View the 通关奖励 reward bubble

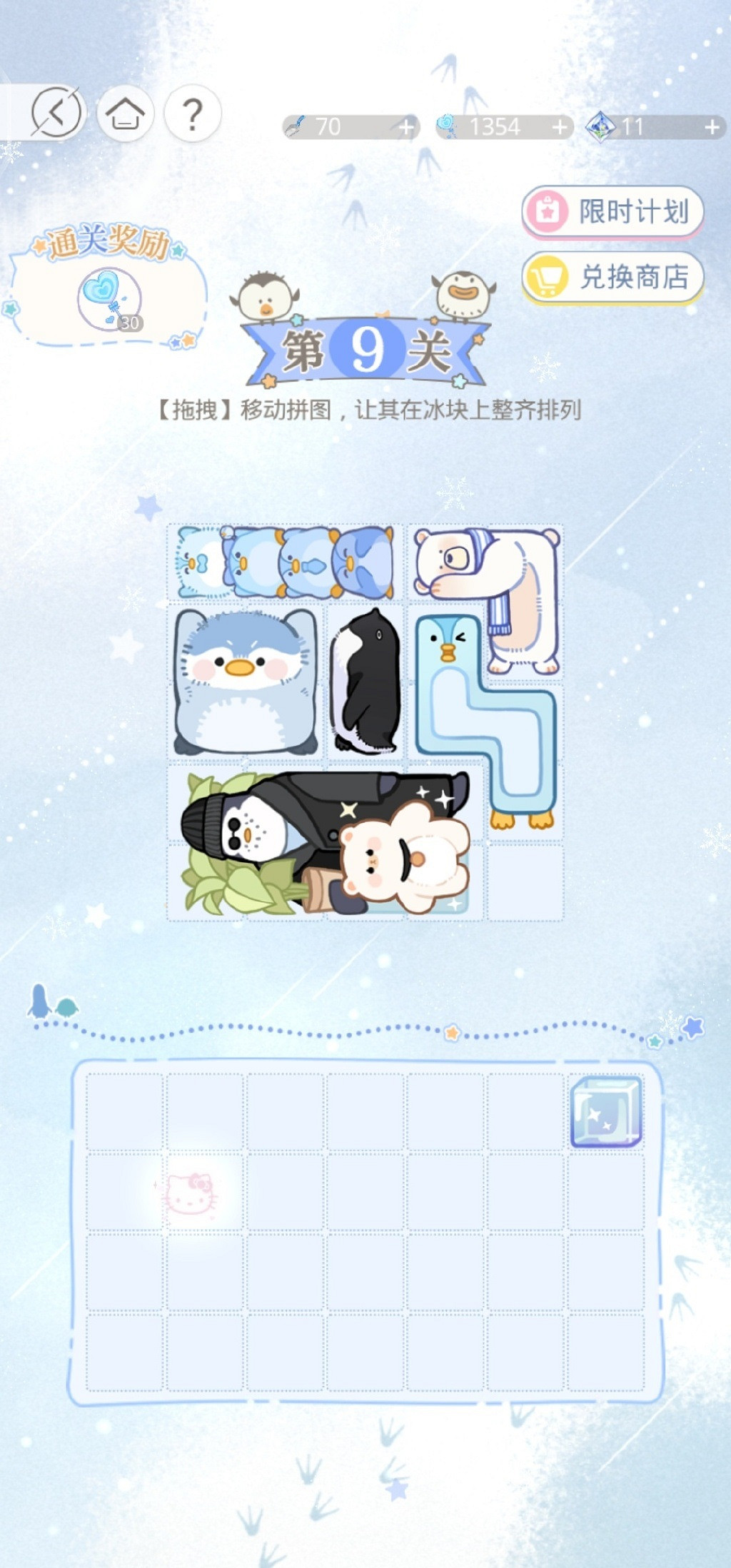109,300
